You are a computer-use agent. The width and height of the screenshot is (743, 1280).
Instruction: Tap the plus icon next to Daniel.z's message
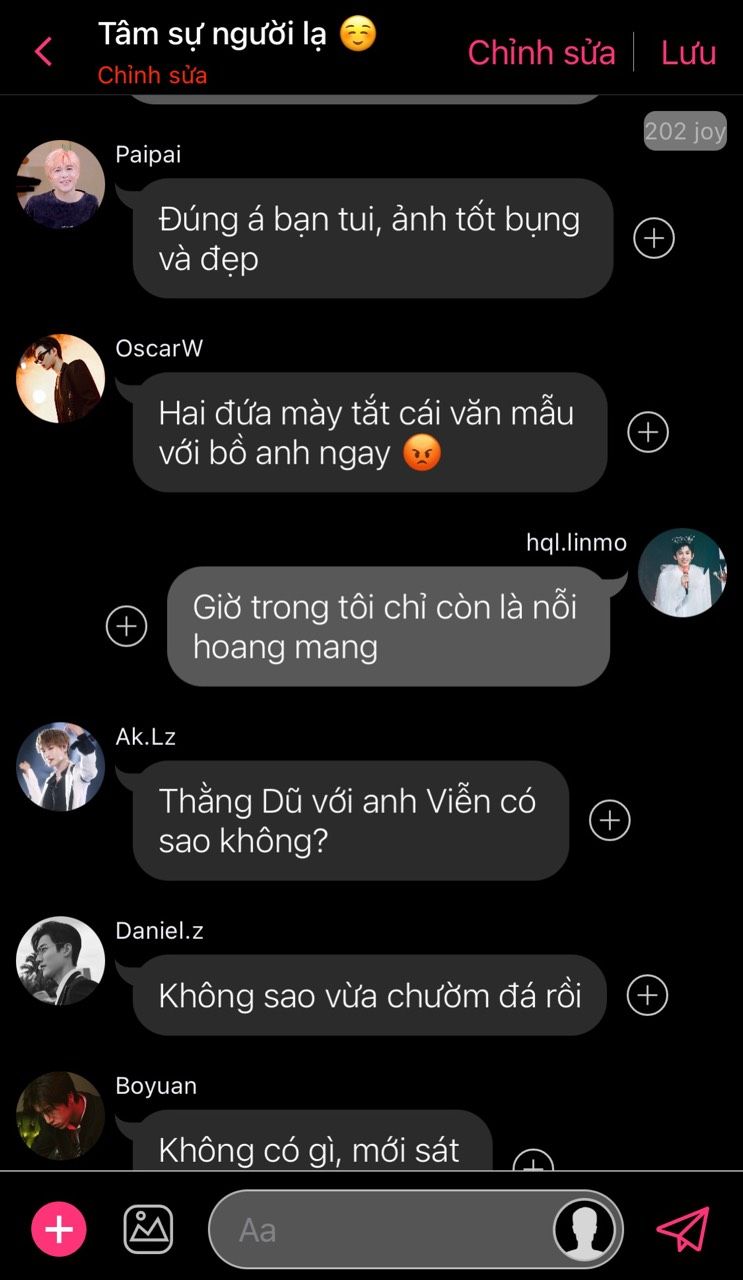pyautogui.click(x=647, y=995)
